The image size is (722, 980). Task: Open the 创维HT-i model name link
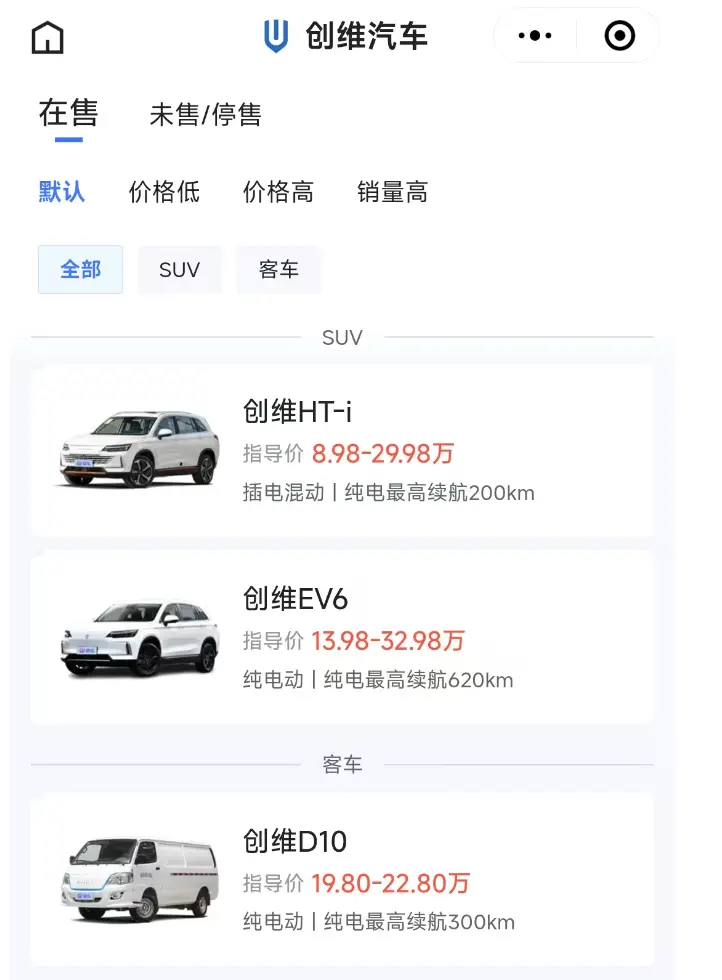302,410
